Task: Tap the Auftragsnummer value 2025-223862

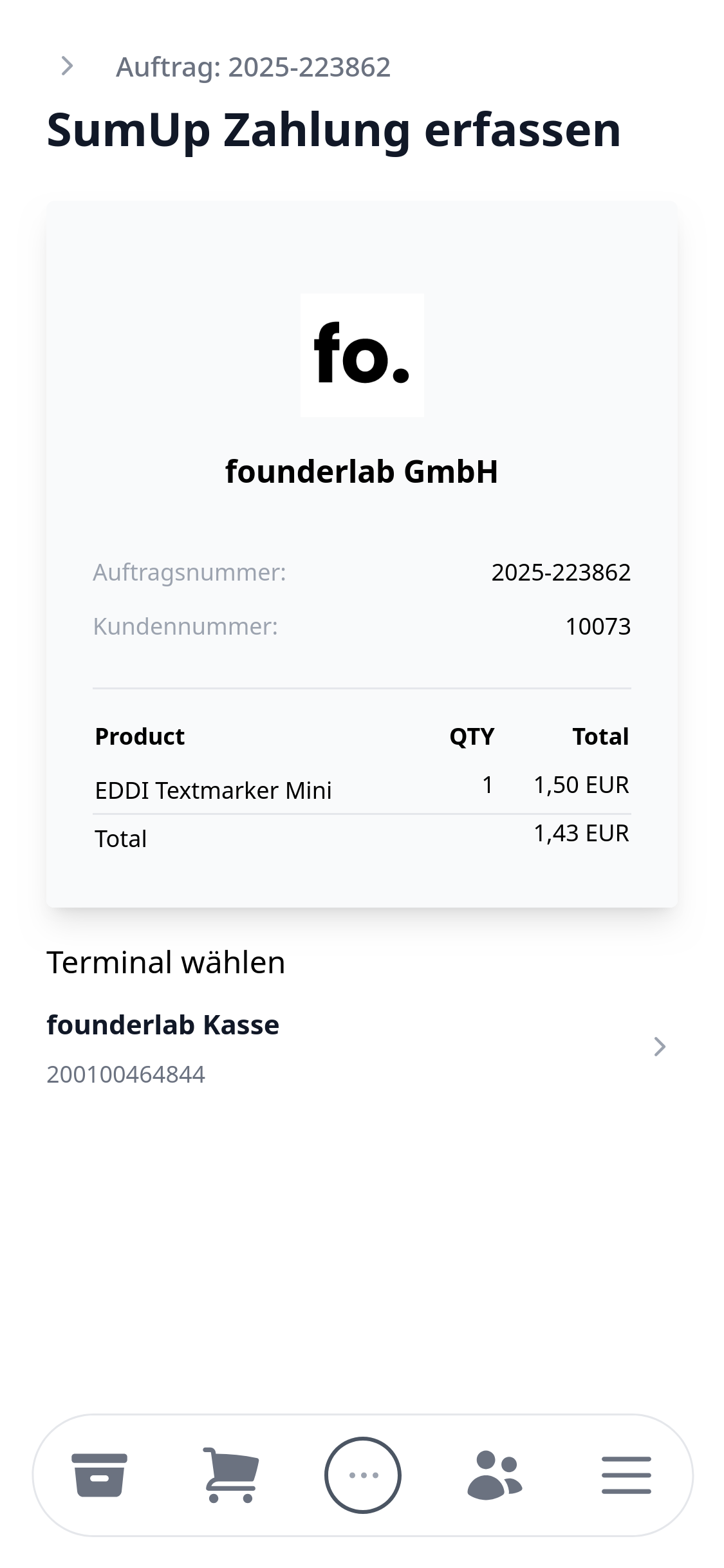Action: pyautogui.click(x=561, y=572)
